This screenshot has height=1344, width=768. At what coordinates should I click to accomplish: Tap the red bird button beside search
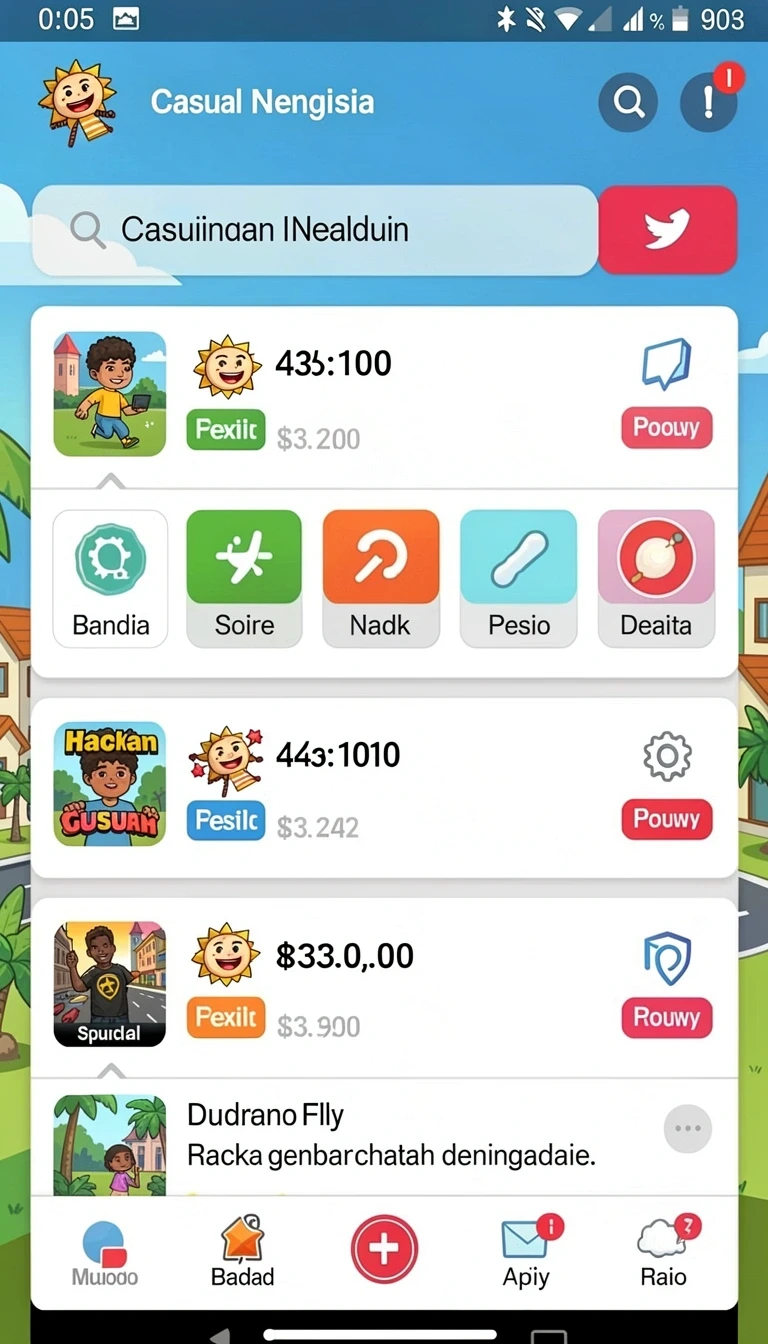668,229
